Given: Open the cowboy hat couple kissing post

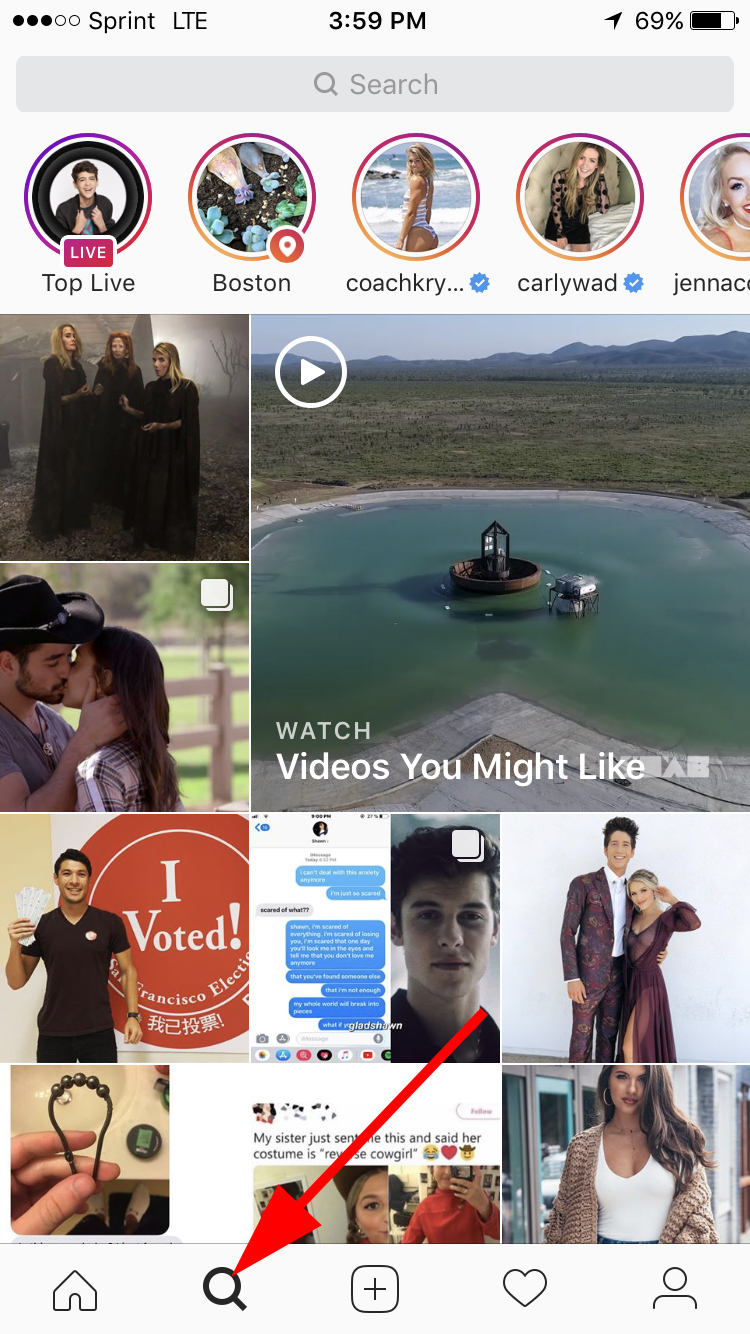Looking at the screenshot, I should tap(124, 687).
